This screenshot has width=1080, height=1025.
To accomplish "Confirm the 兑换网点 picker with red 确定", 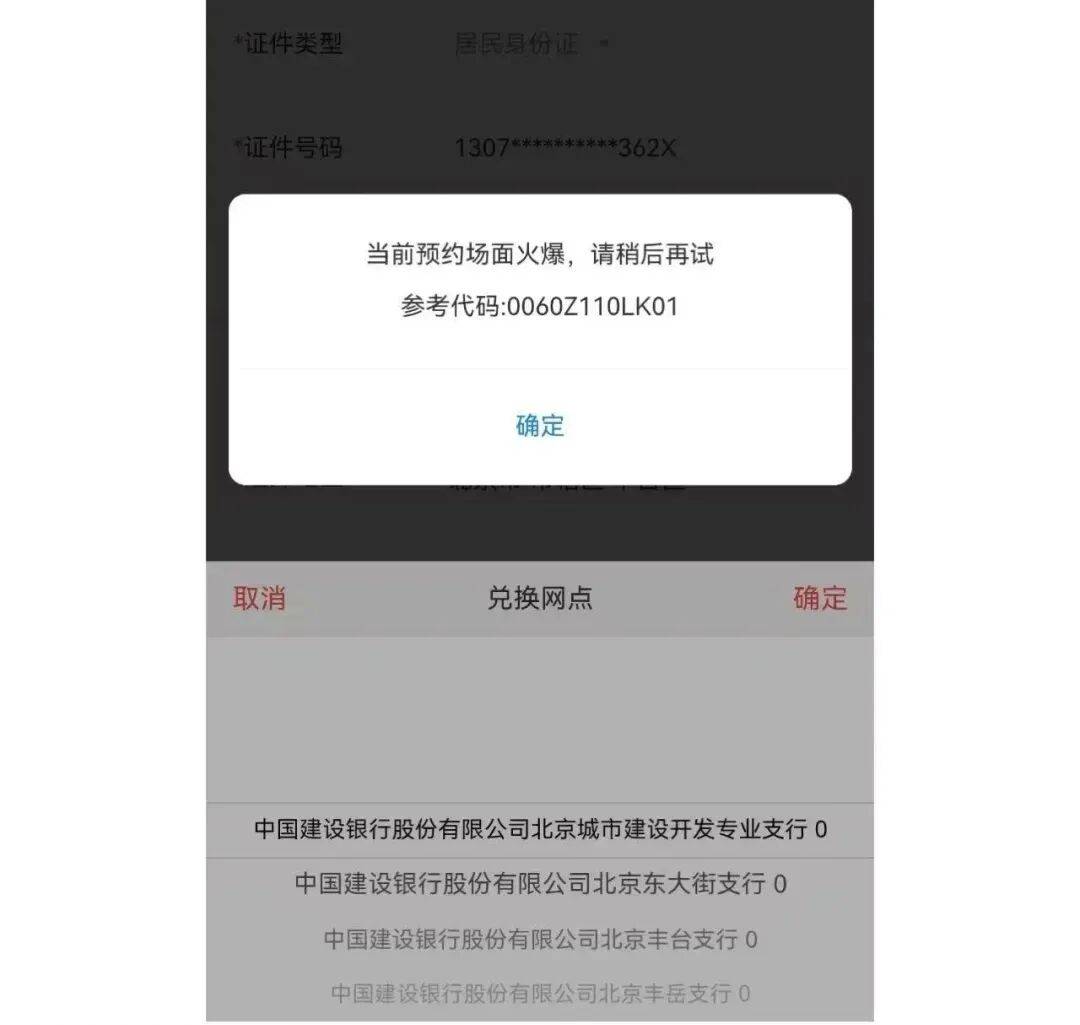I will (x=820, y=598).
